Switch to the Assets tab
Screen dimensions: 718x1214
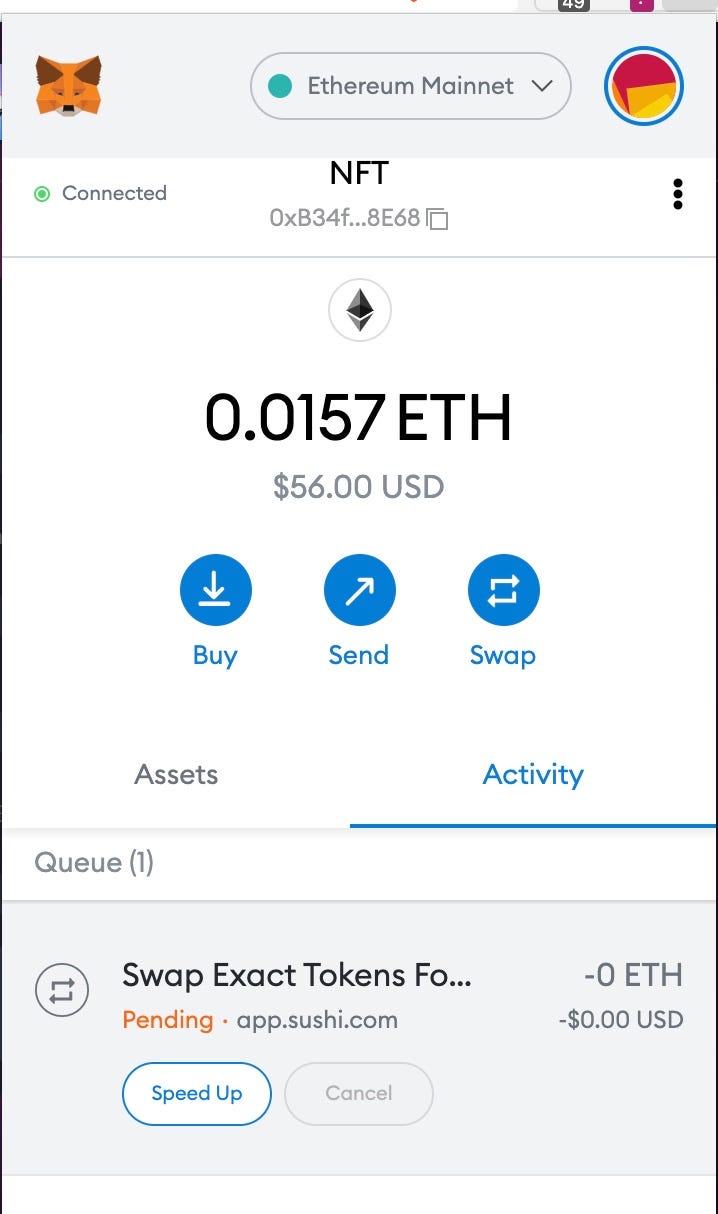click(x=176, y=775)
